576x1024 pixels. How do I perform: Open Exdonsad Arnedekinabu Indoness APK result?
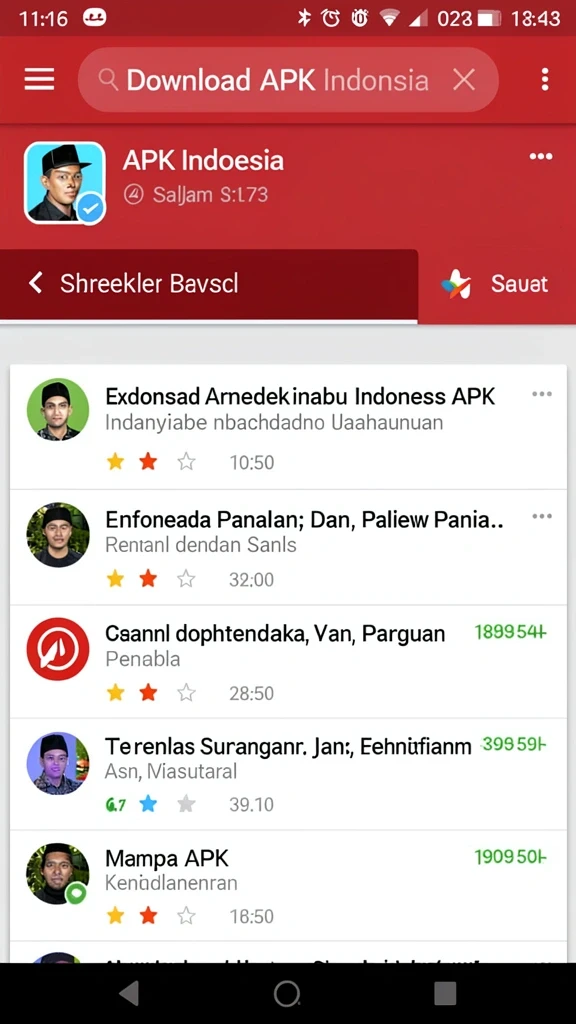click(x=288, y=427)
